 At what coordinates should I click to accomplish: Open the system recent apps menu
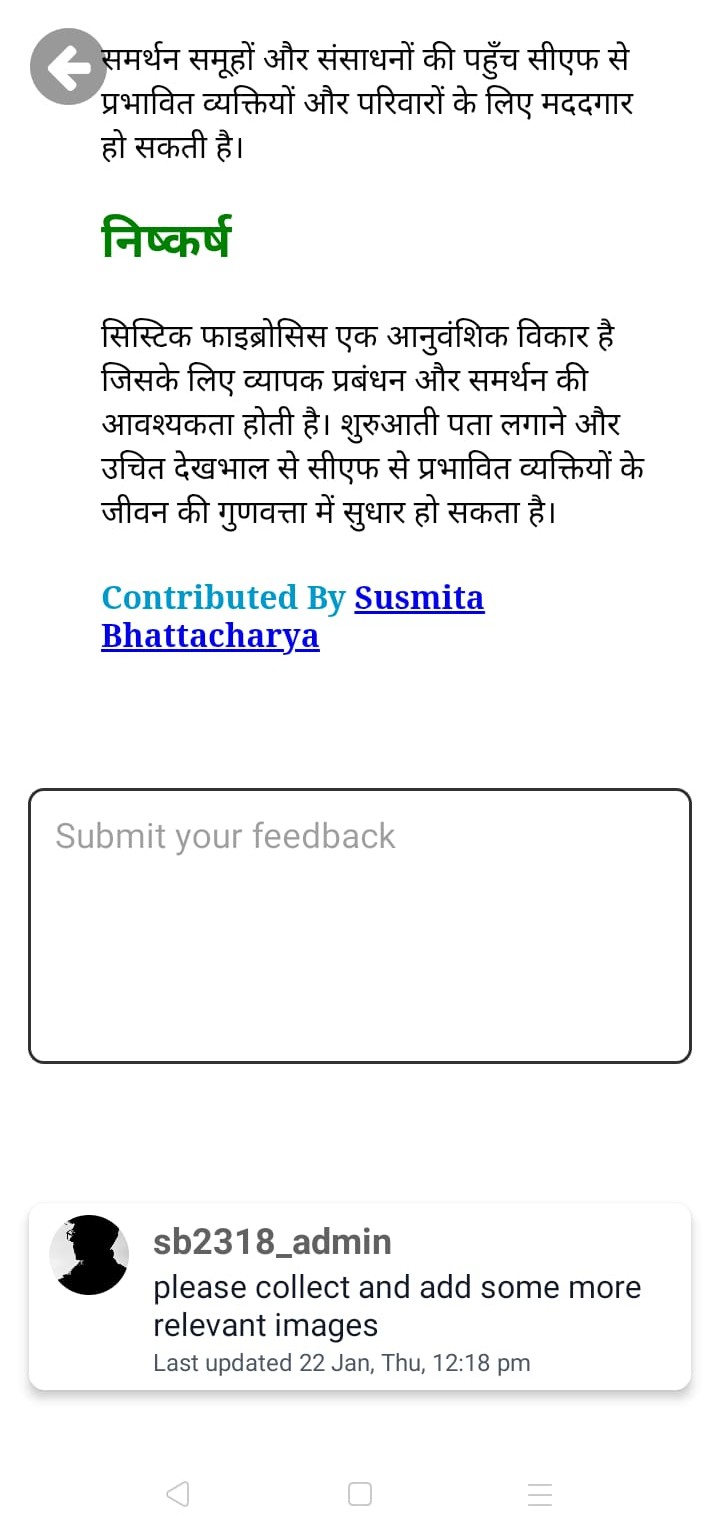click(540, 1494)
